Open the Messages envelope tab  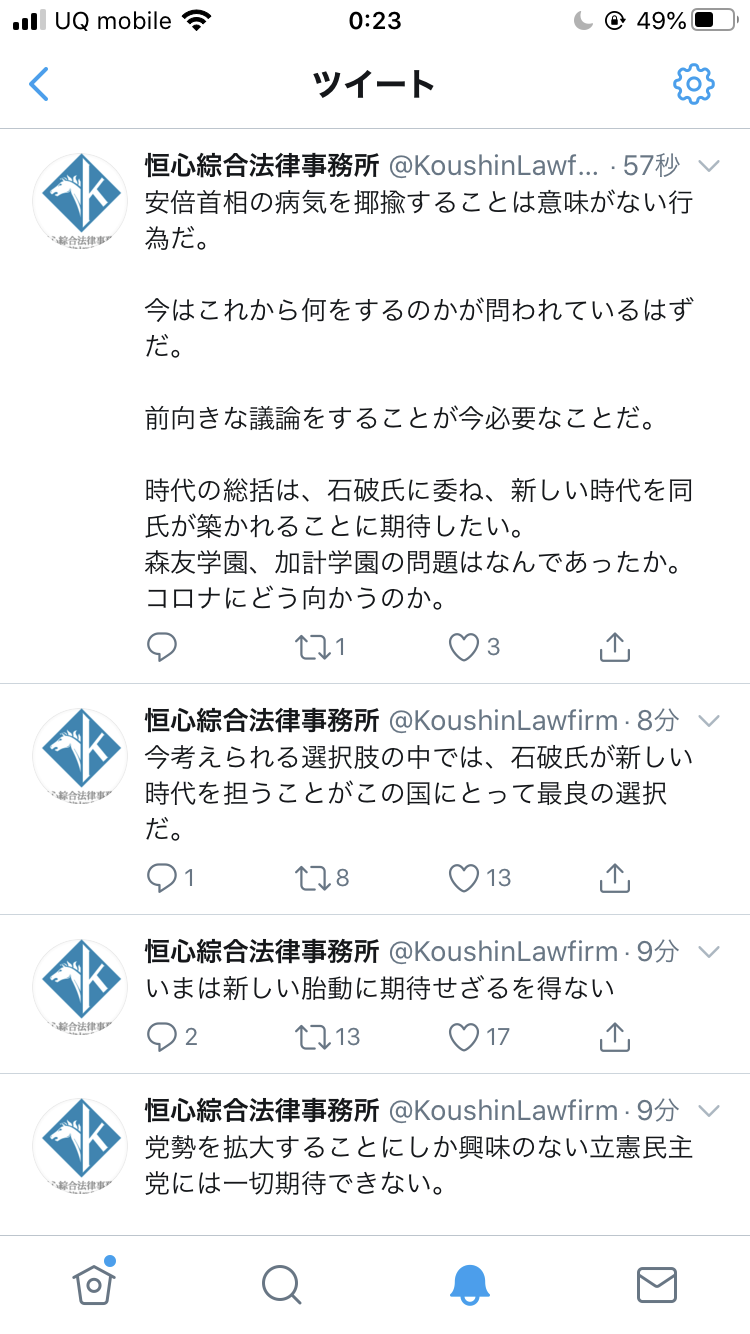pyautogui.click(x=657, y=1284)
